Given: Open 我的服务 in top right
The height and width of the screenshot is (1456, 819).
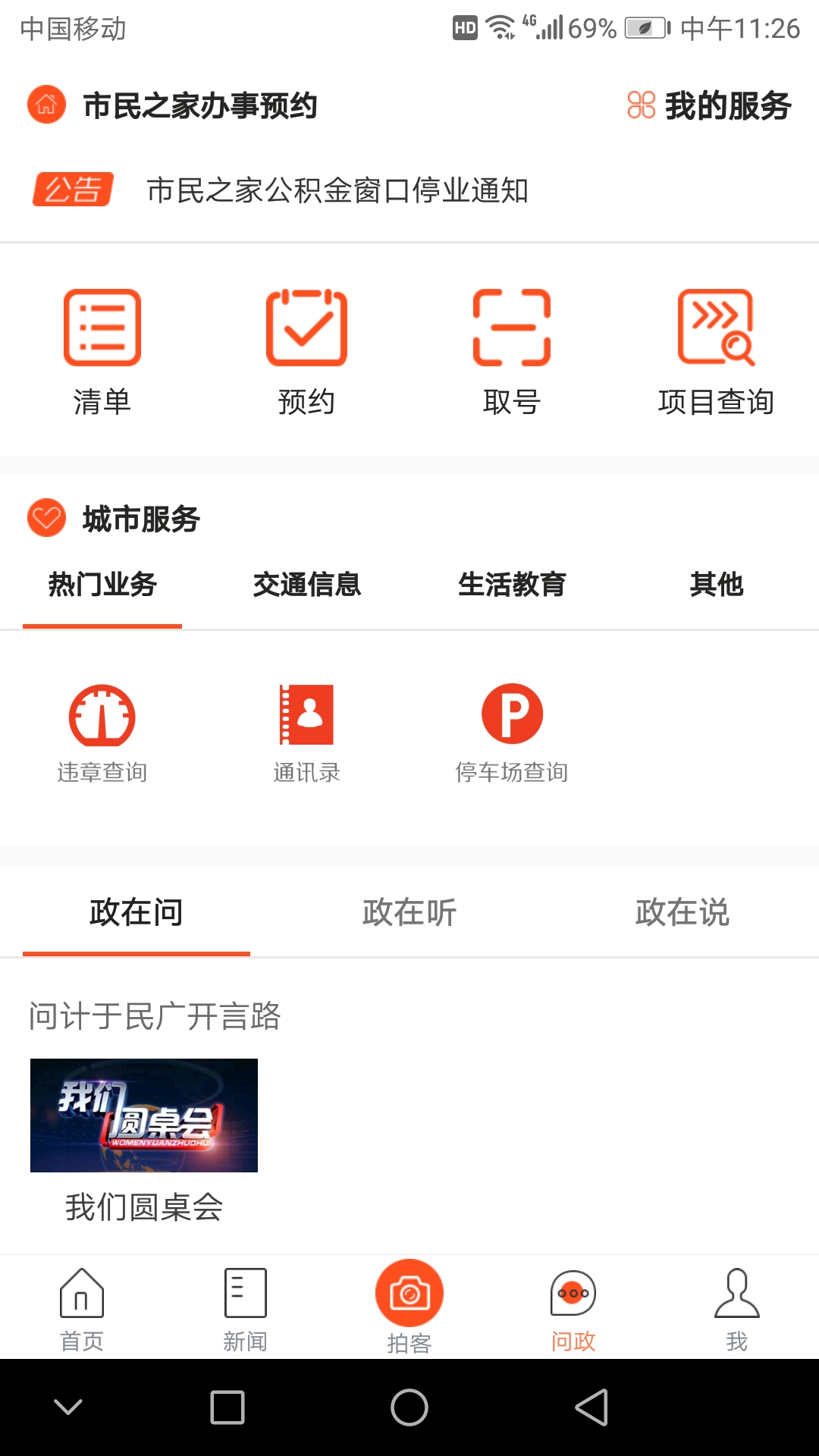Looking at the screenshot, I should pos(709,106).
